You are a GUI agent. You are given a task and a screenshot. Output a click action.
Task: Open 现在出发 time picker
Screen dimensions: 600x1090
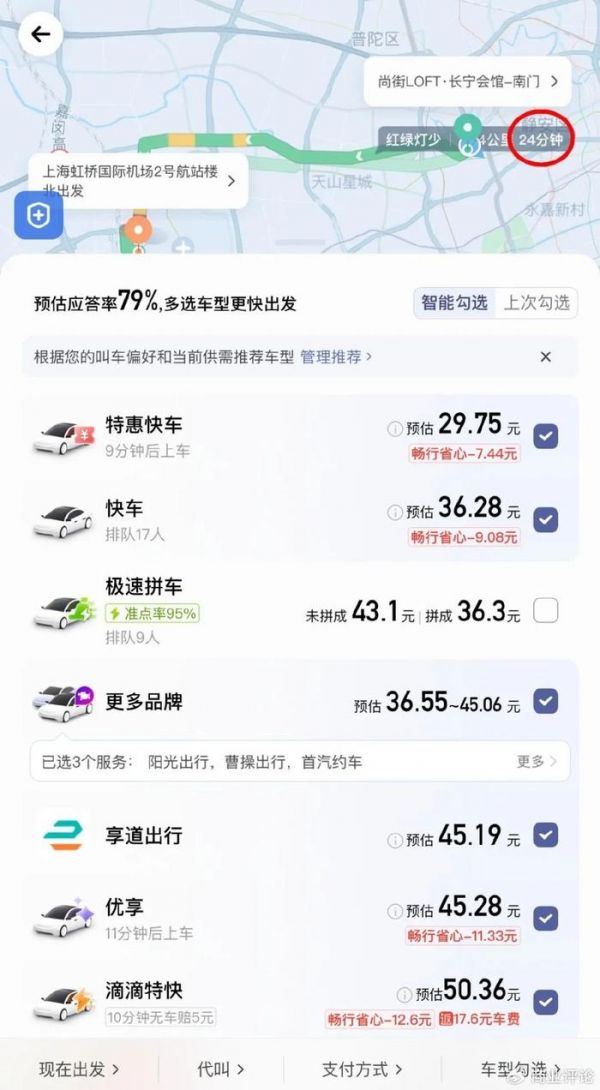pos(79,1069)
